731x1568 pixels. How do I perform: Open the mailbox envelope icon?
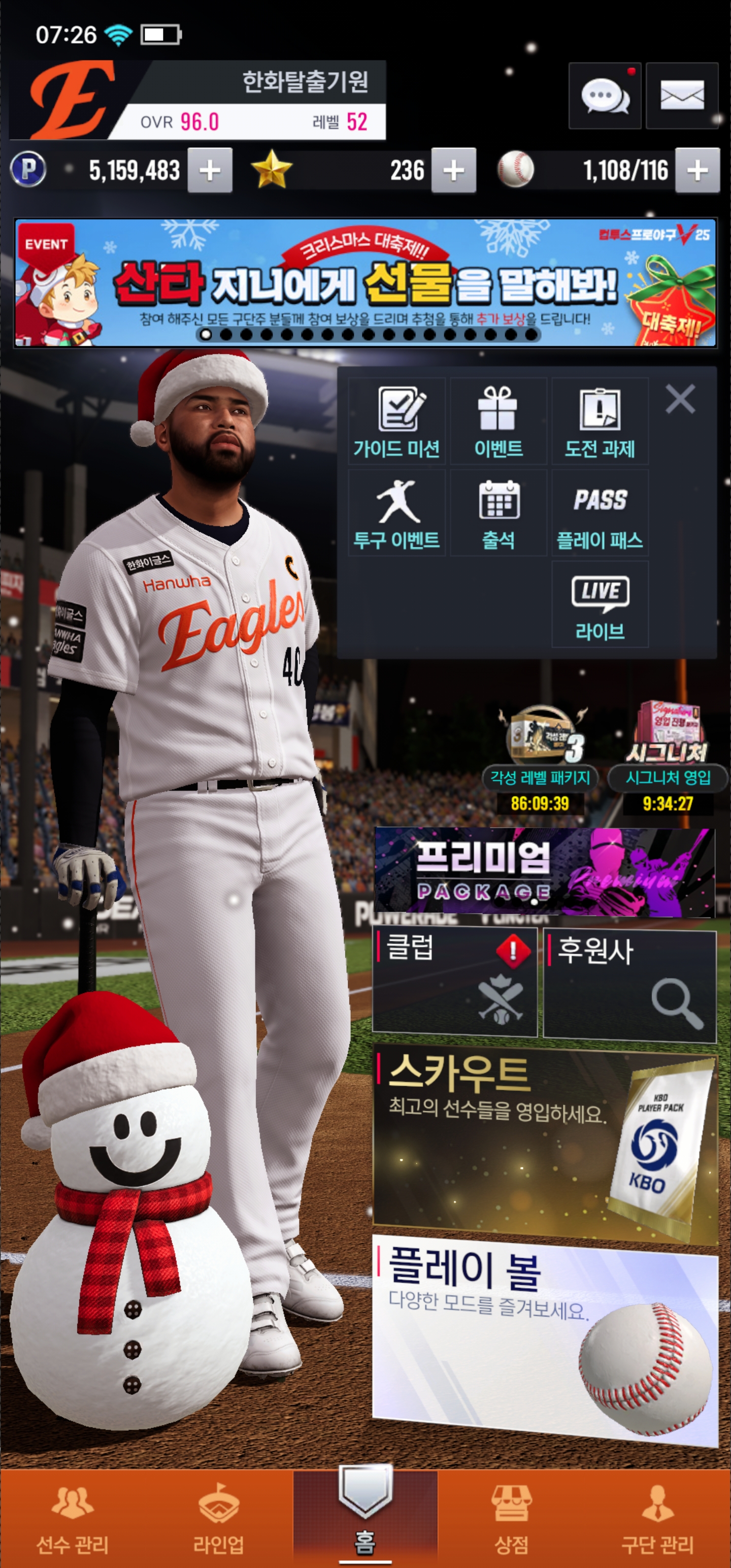coord(682,95)
